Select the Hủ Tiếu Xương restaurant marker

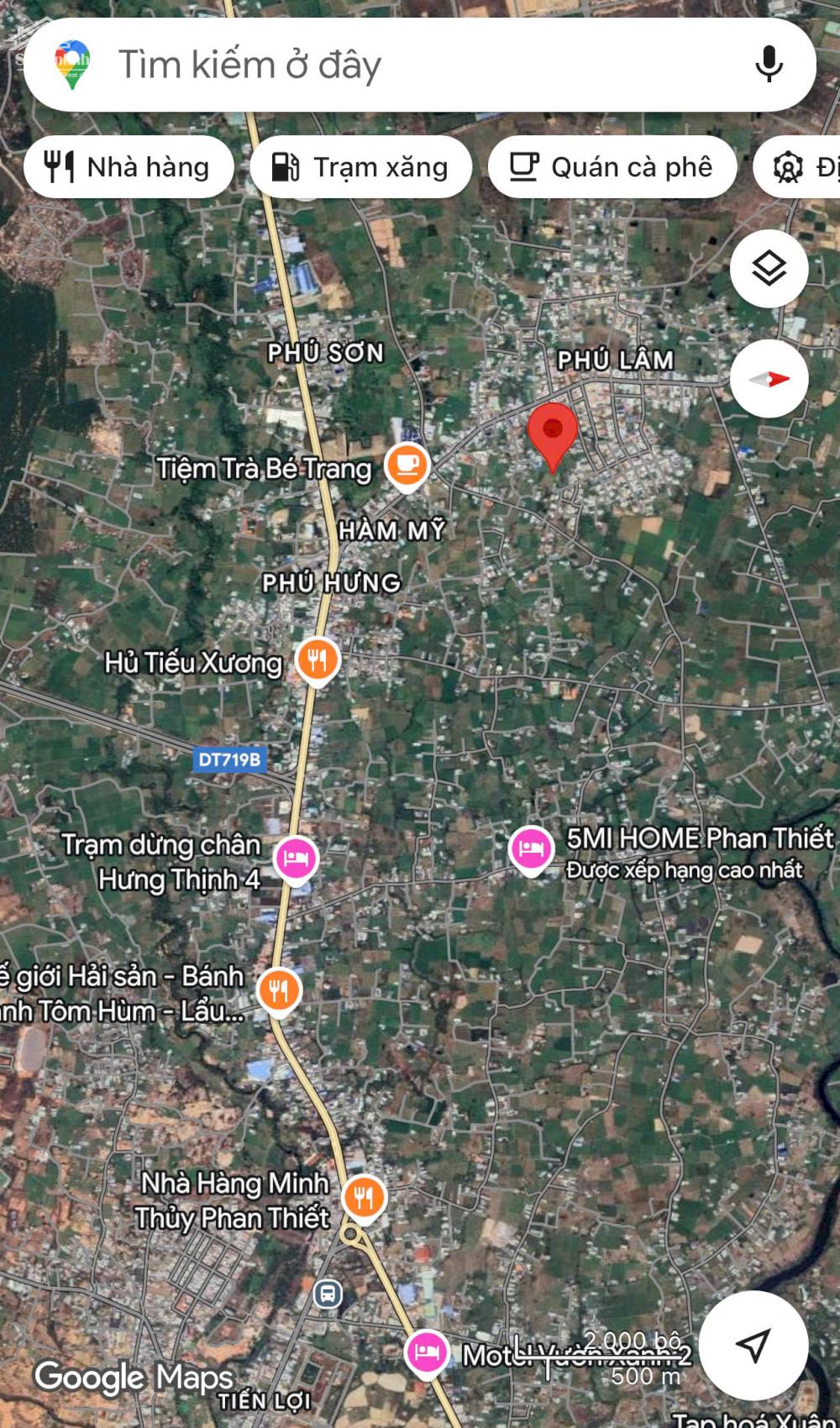pos(317,660)
